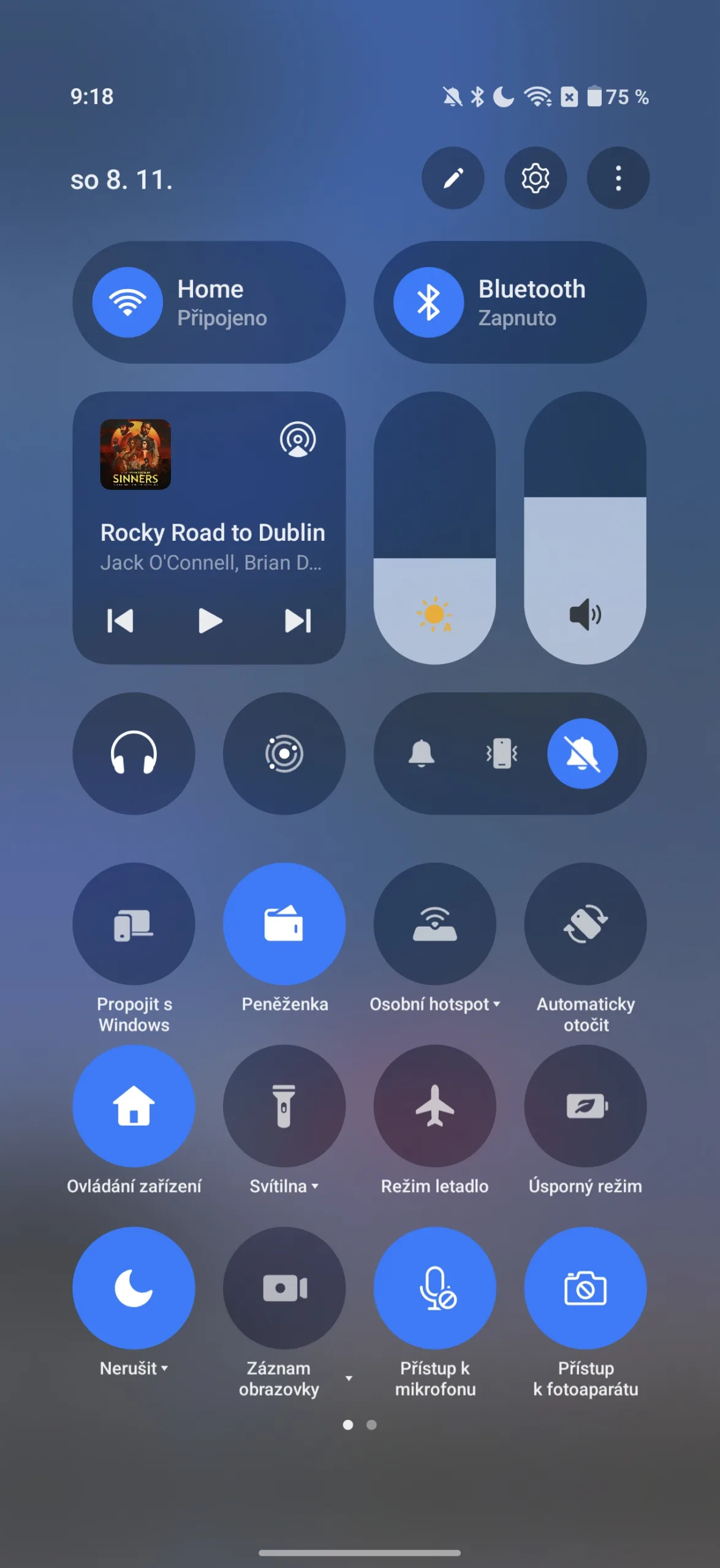Open headphones audio tile

tap(134, 753)
